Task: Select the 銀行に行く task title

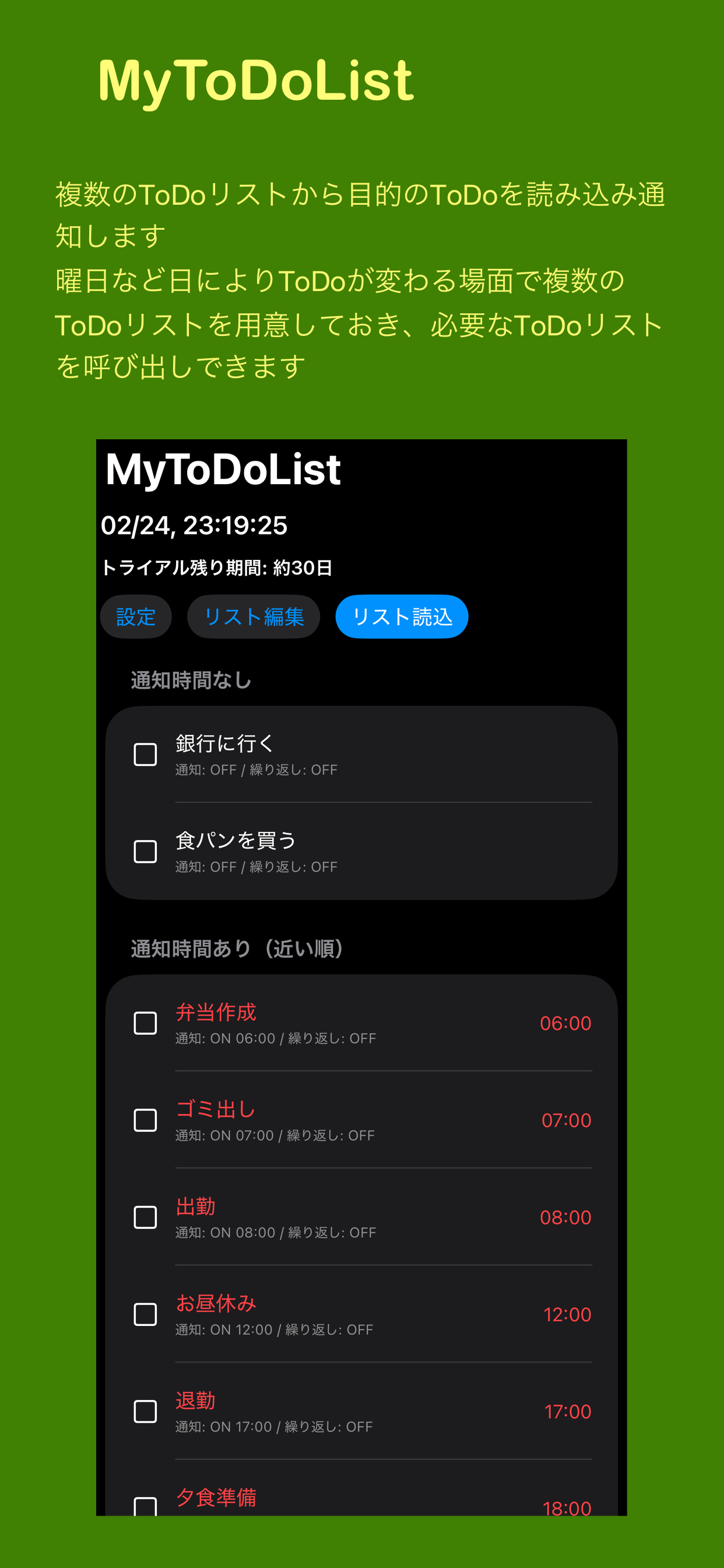Action: point(223,744)
